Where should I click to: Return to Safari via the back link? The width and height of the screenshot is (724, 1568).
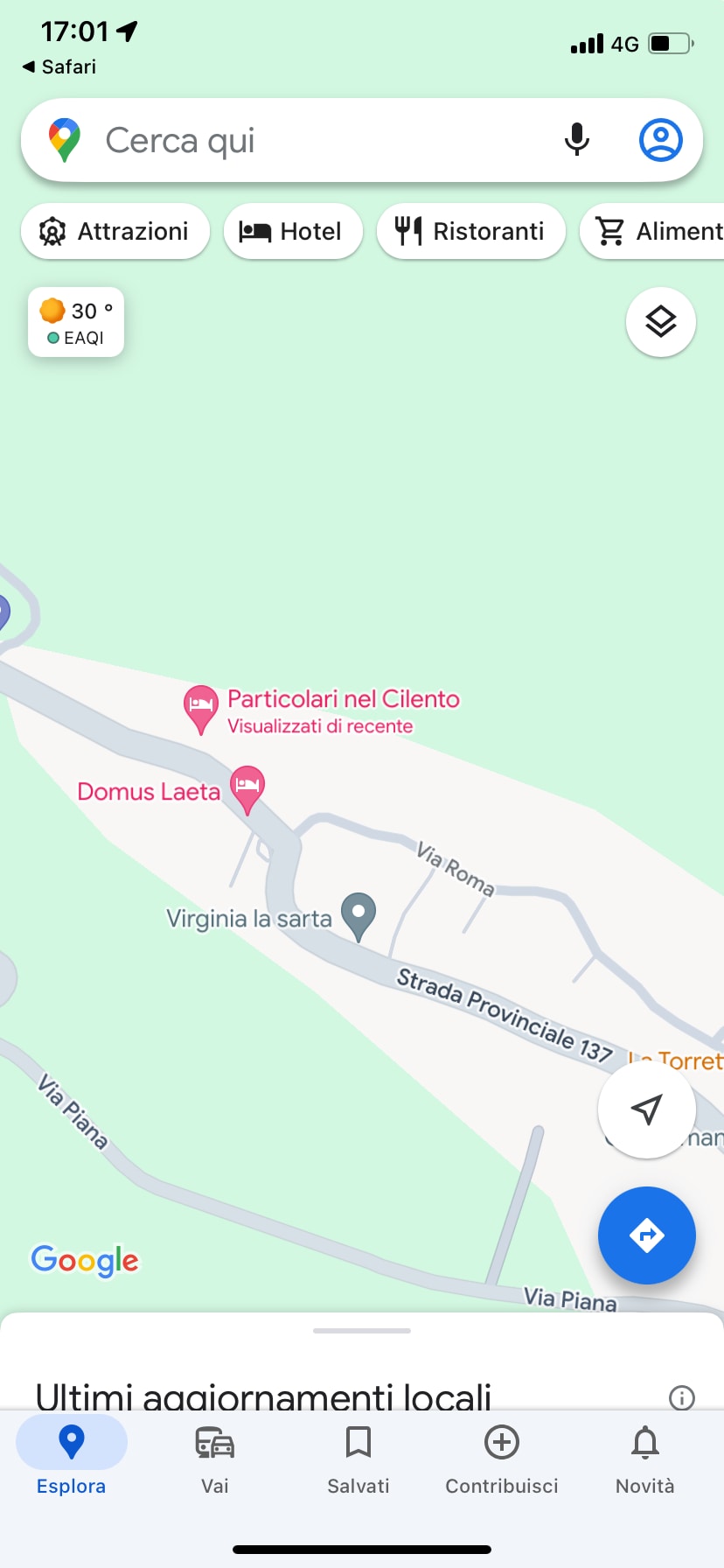click(x=59, y=66)
